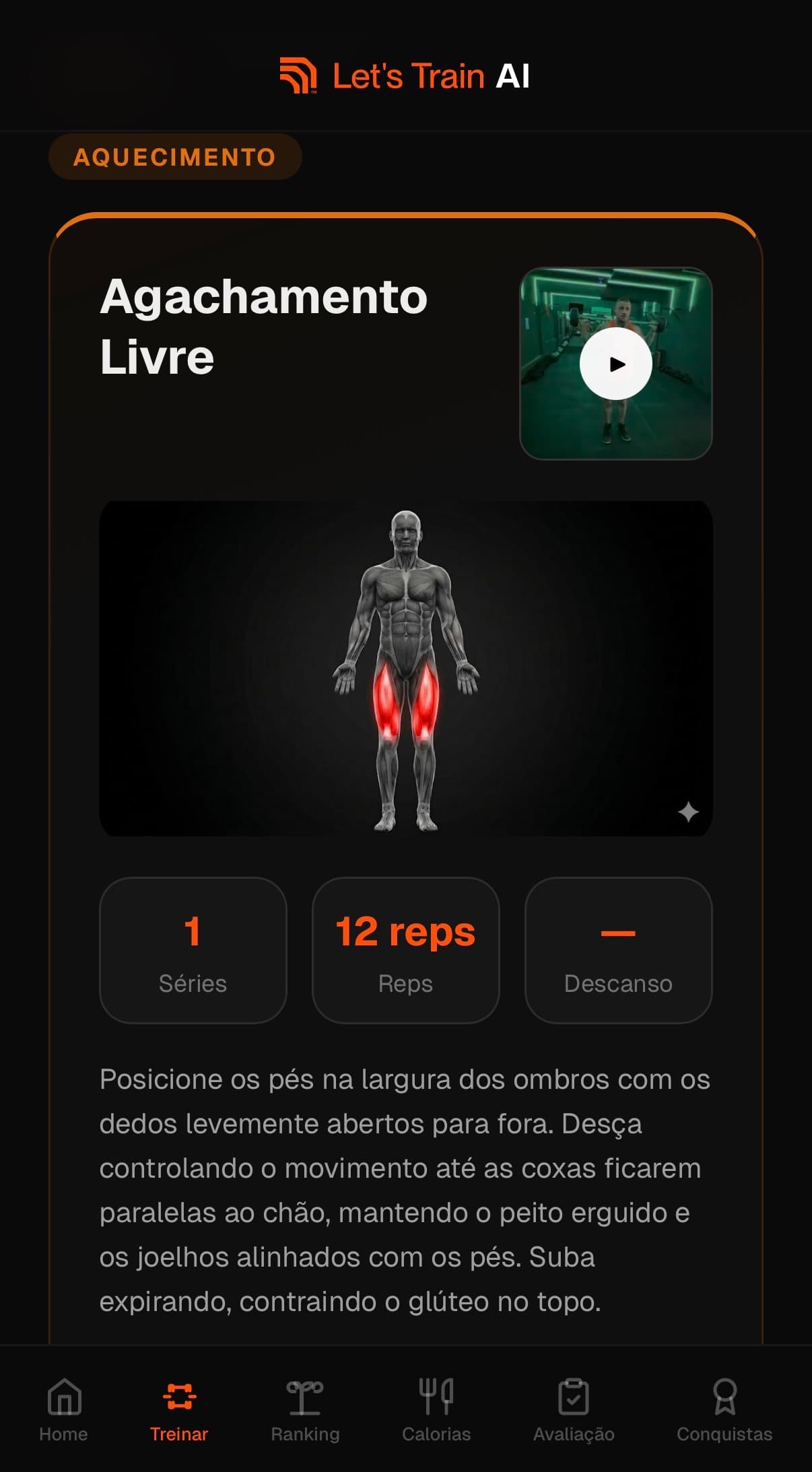Open the Avaliação tab
The width and height of the screenshot is (812, 1472).
pyautogui.click(x=574, y=1409)
